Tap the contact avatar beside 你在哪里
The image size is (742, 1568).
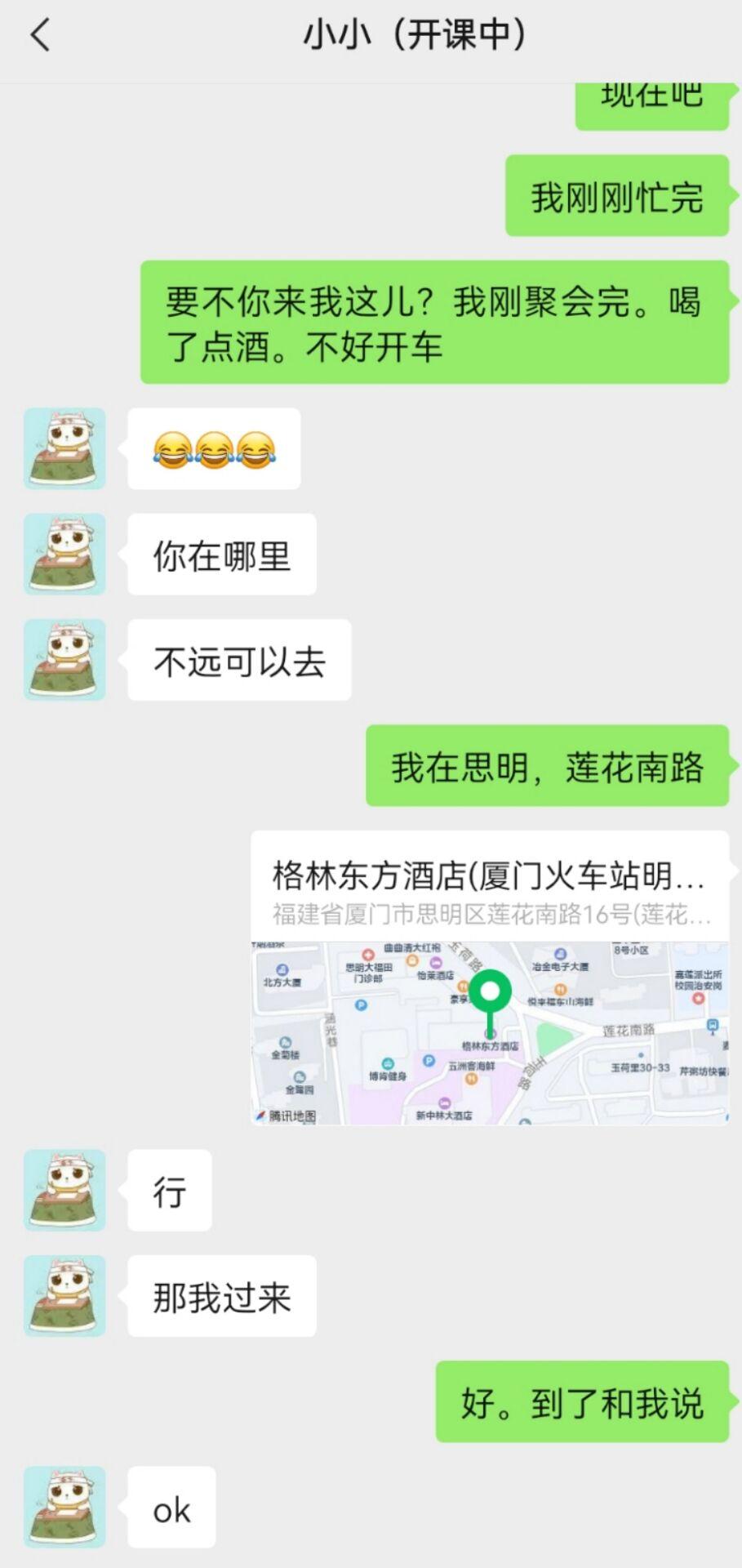tap(64, 554)
